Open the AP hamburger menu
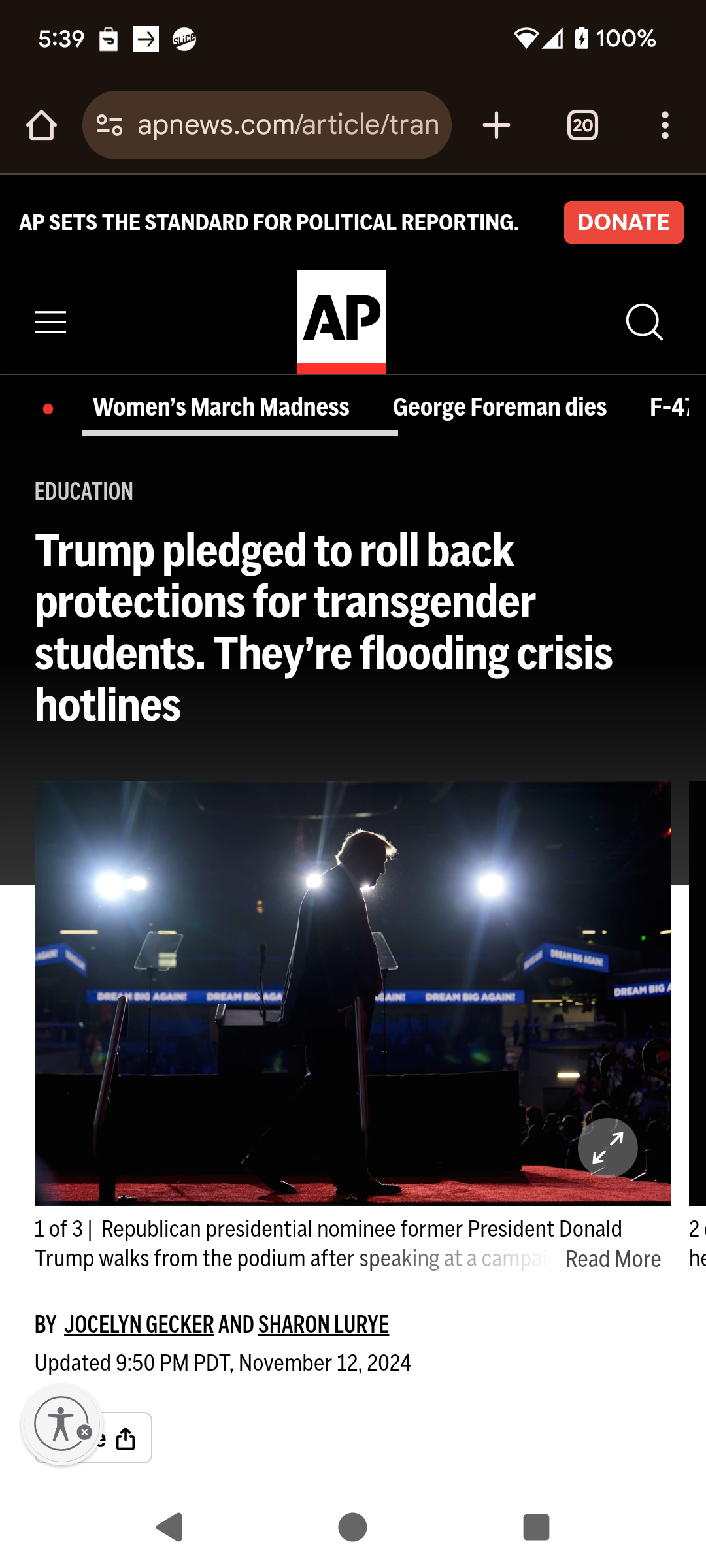 coord(51,322)
